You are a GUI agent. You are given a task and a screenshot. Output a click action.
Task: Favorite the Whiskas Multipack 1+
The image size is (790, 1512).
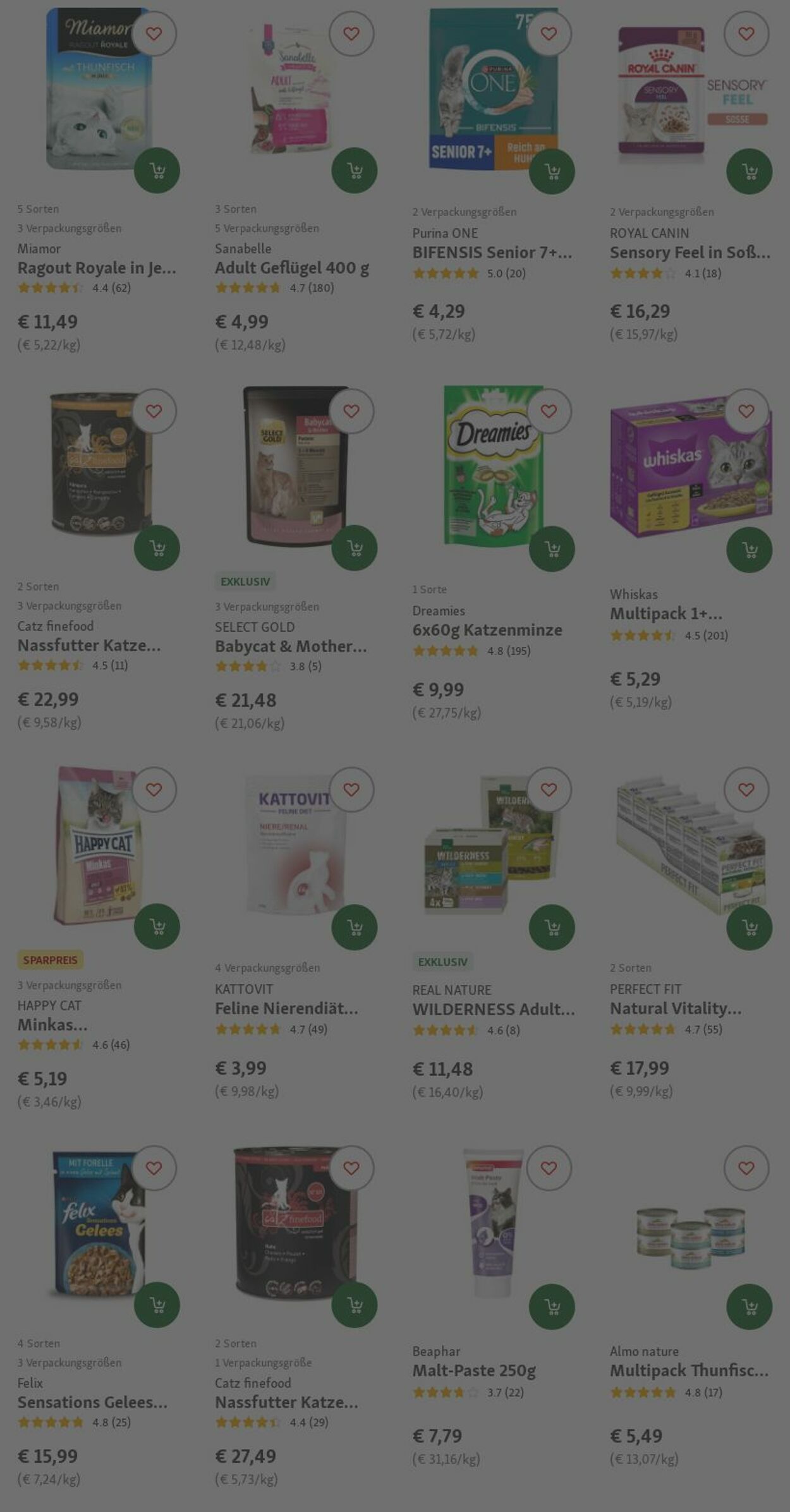point(746,411)
